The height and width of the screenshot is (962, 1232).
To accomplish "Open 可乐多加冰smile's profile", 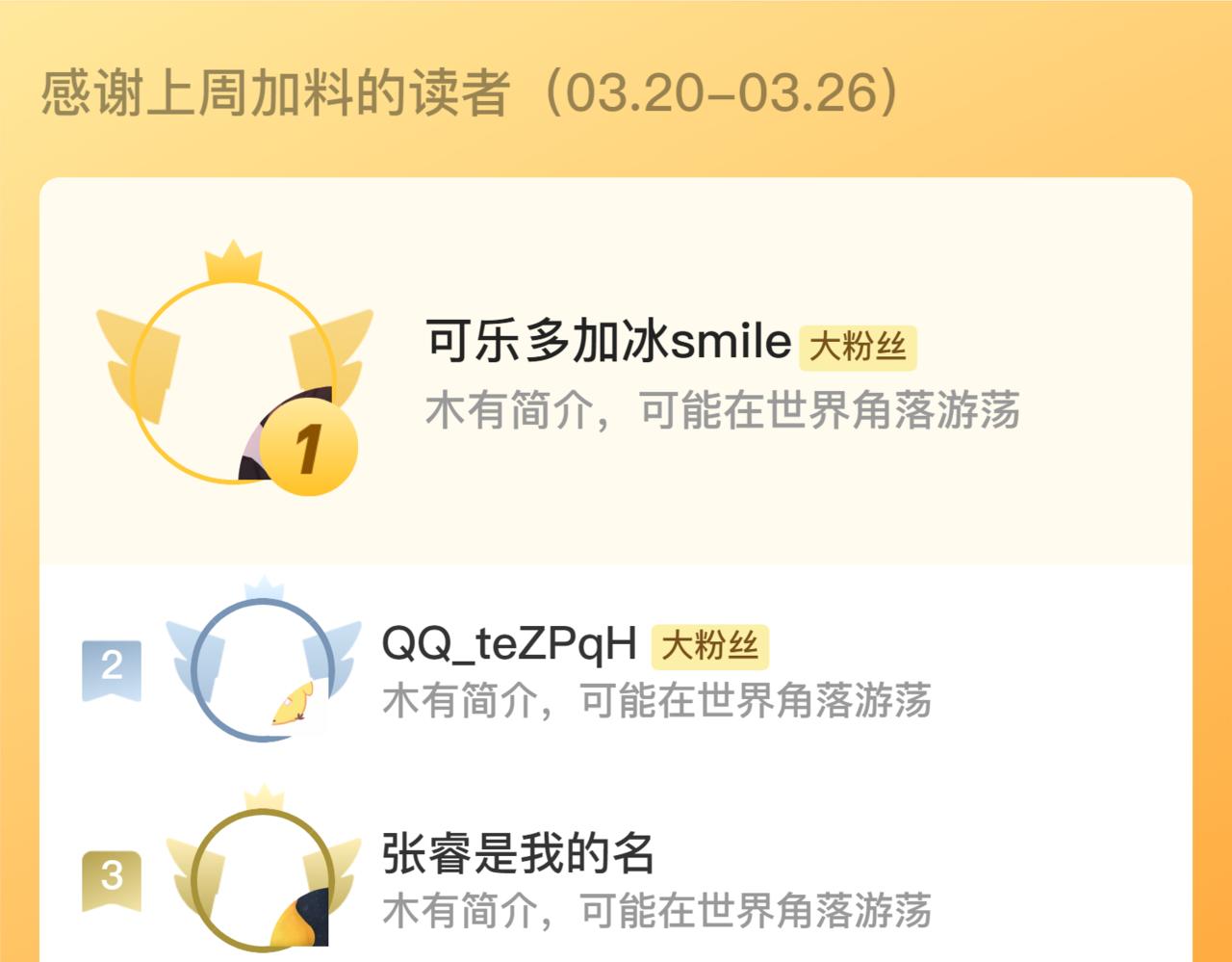I will pyautogui.click(x=608, y=342).
